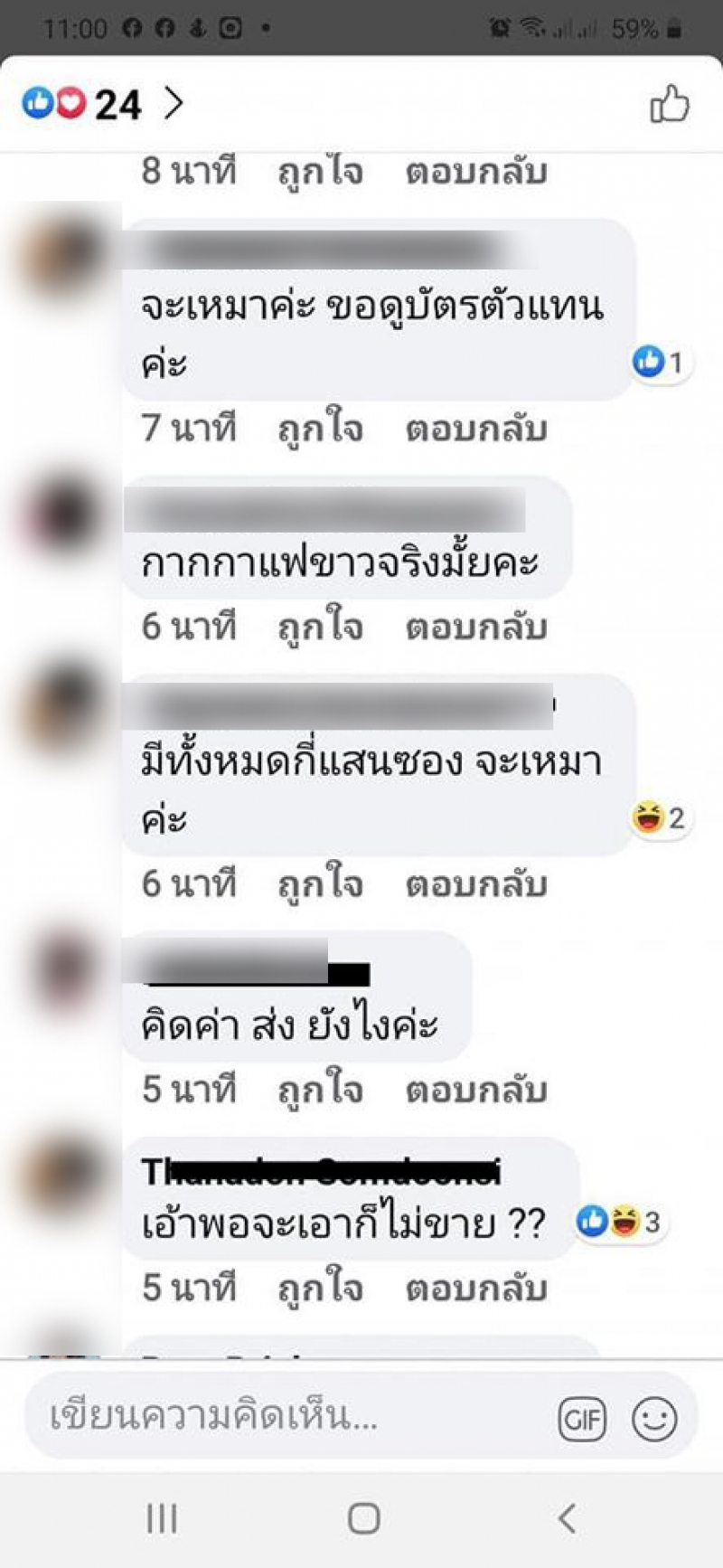Image resolution: width=723 pixels, height=1568 pixels.
Task: Focus the 'เขียนความคิดเห็น...' comment field
Action: tap(271, 1417)
